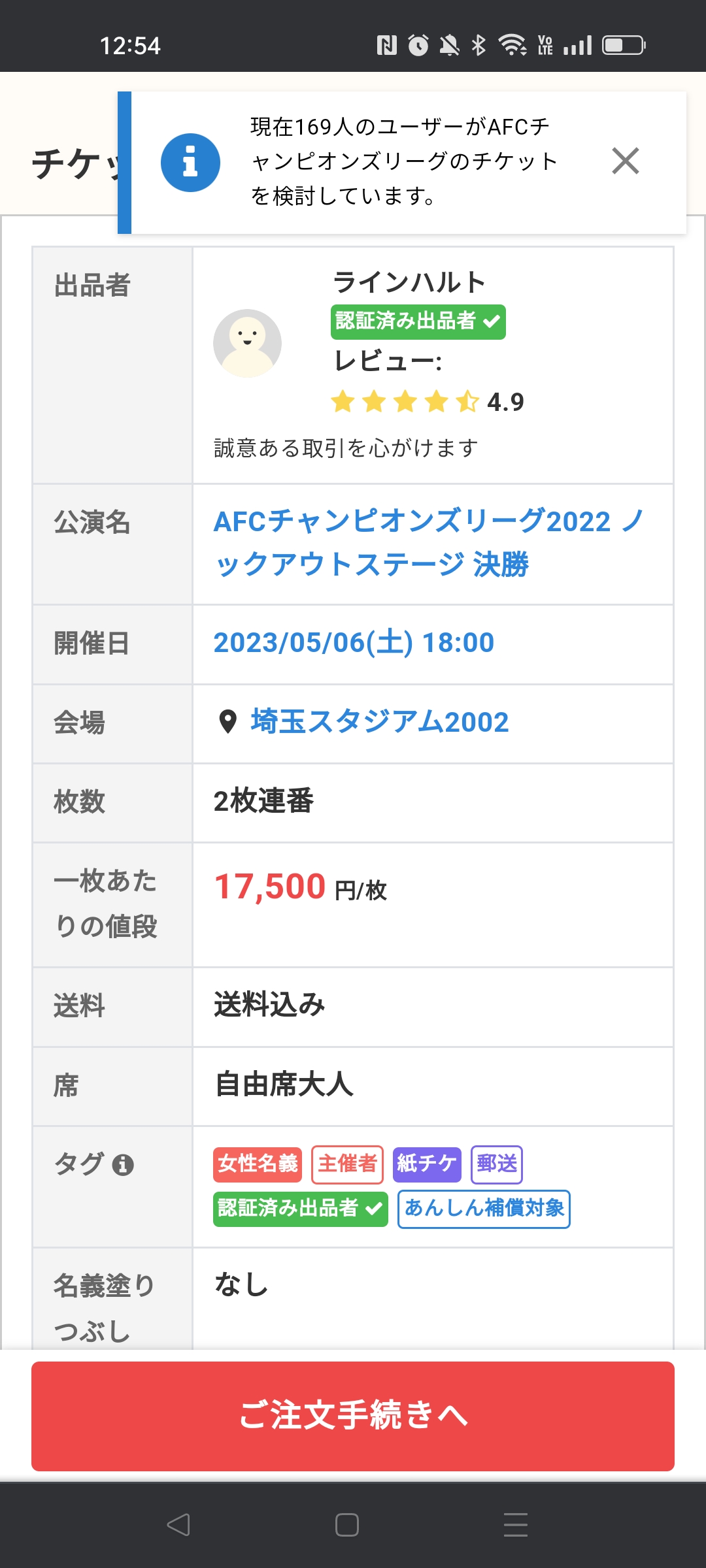Go back with the system back button

coord(178,1525)
